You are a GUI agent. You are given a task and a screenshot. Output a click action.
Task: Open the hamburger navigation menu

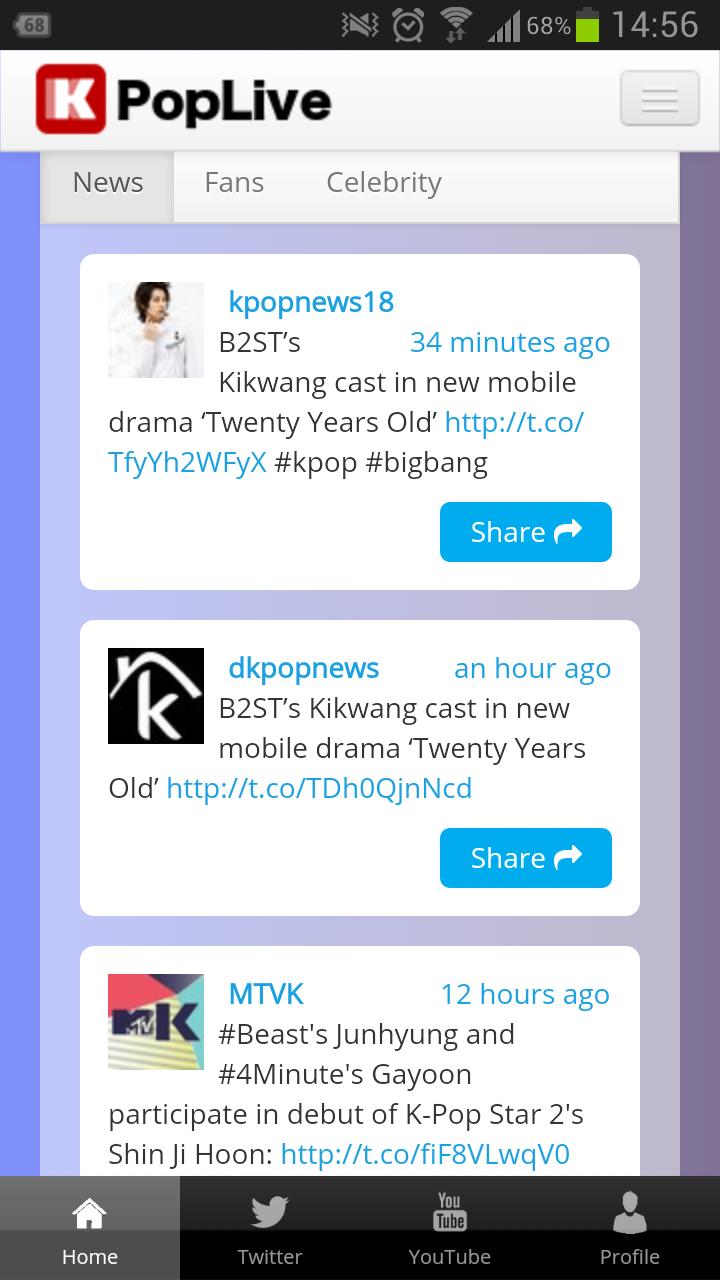tap(658, 99)
